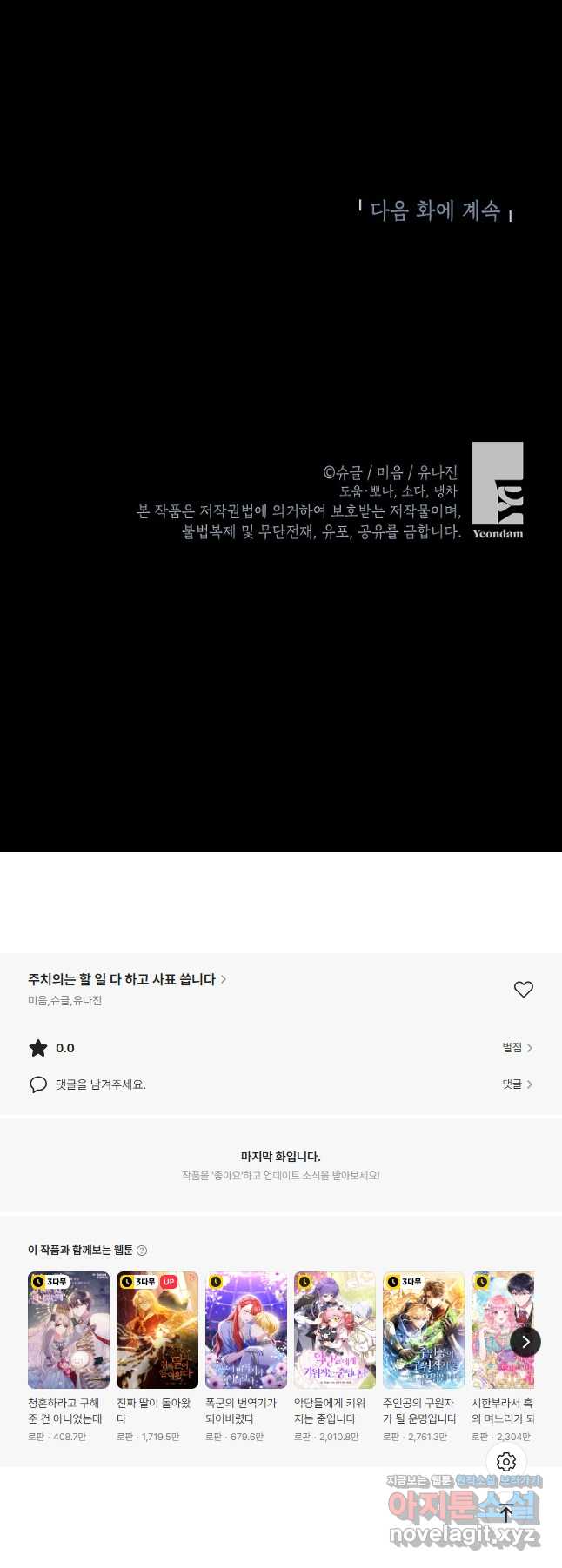Like this webtoon with the heart icon
The image size is (562, 1568).
tap(523, 990)
